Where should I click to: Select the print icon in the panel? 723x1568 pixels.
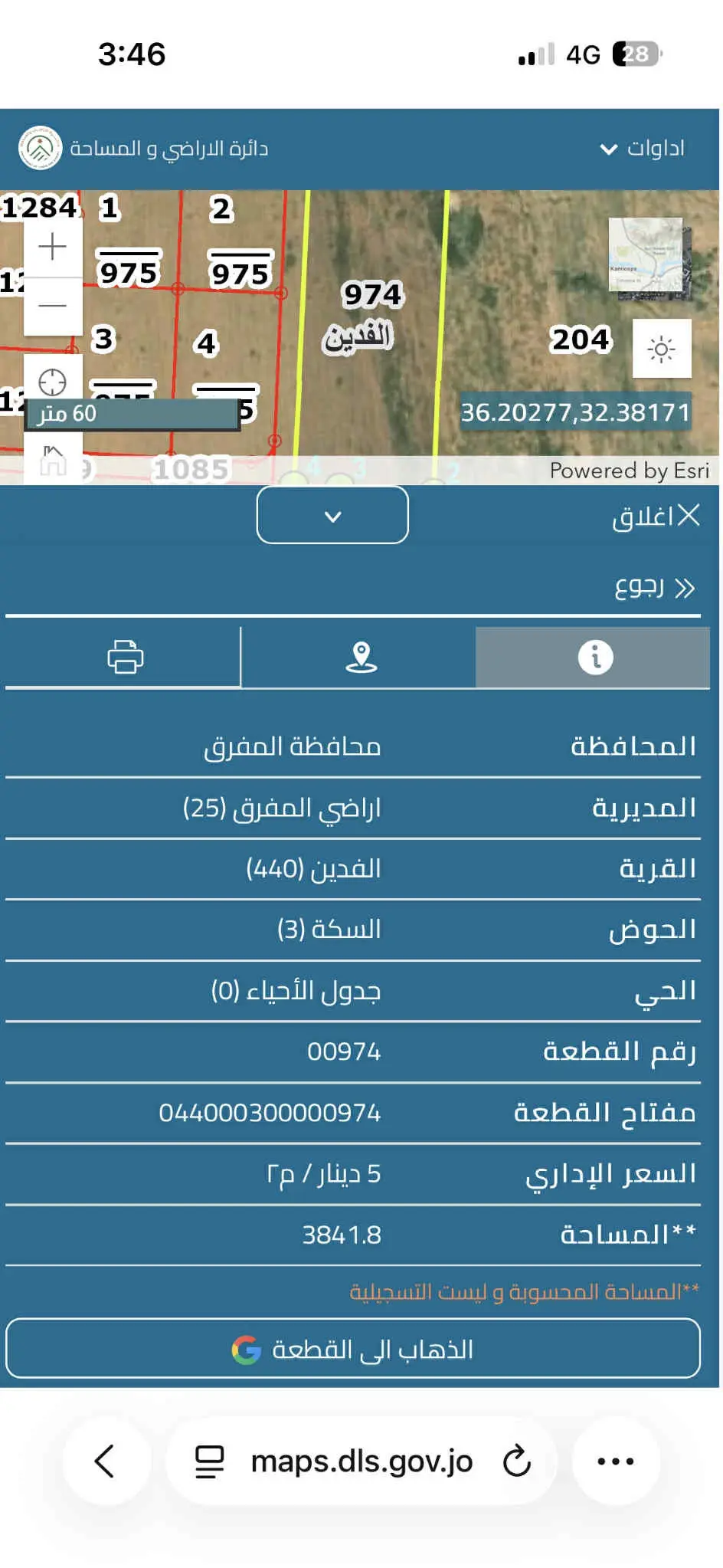point(126,656)
